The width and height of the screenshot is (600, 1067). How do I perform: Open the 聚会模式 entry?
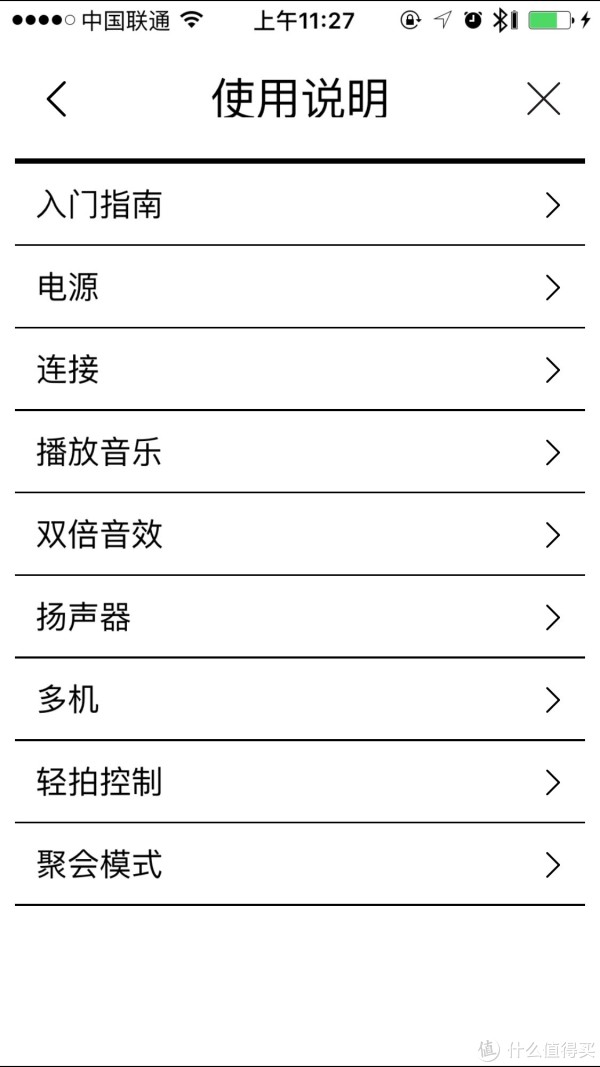click(300, 864)
